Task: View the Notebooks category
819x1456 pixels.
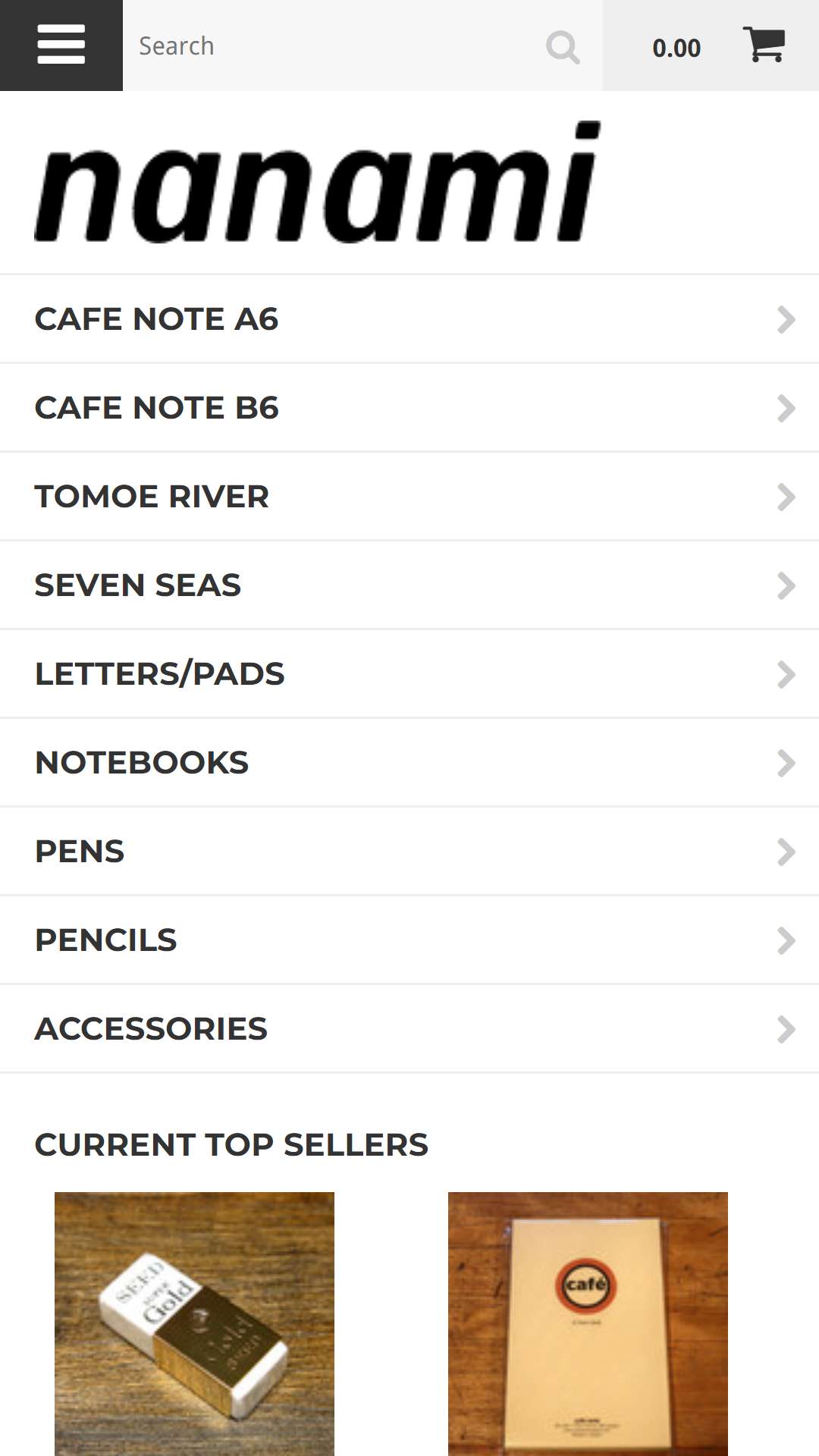Action: (409, 763)
